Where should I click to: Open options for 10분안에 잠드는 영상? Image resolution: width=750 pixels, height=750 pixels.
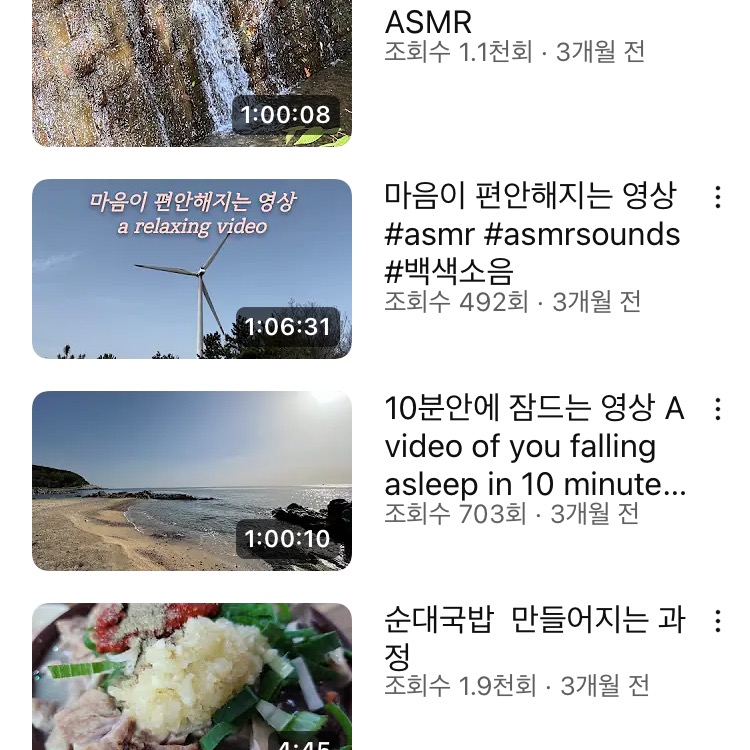[x=717, y=409]
